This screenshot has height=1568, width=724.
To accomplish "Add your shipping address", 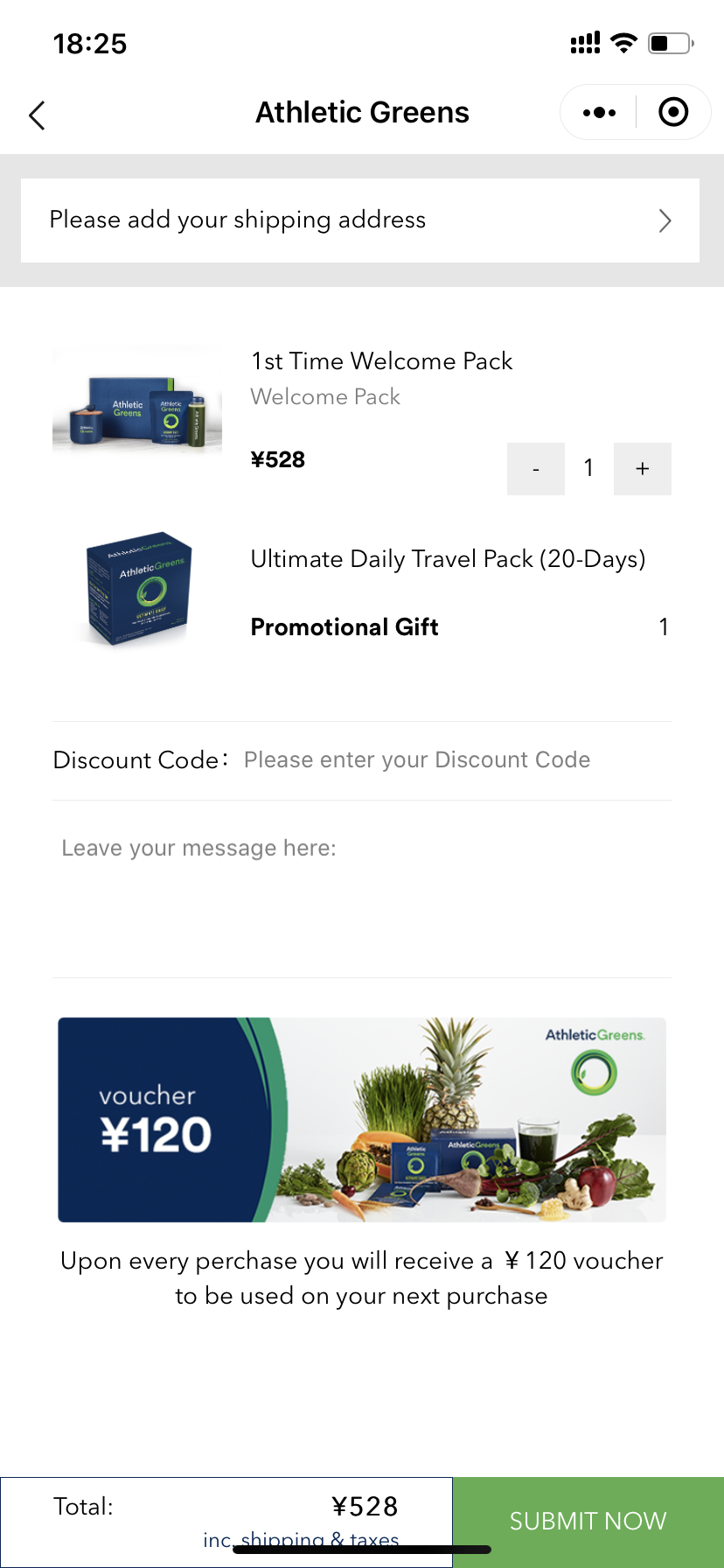I will pyautogui.click(x=360, y=220).
